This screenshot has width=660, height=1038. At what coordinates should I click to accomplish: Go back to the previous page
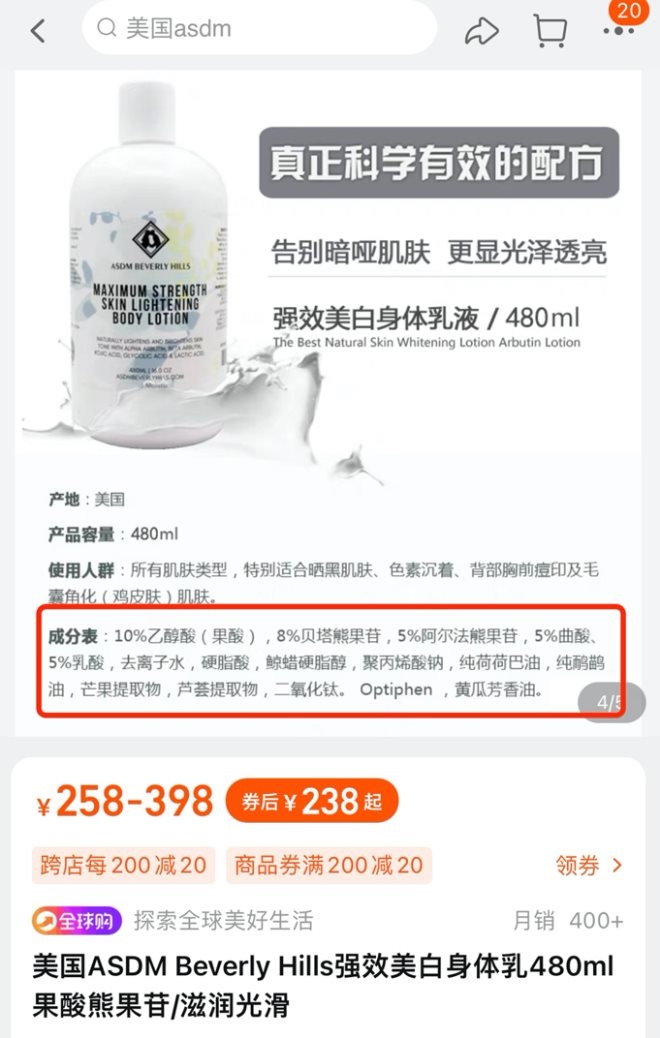tap(38, 31)
